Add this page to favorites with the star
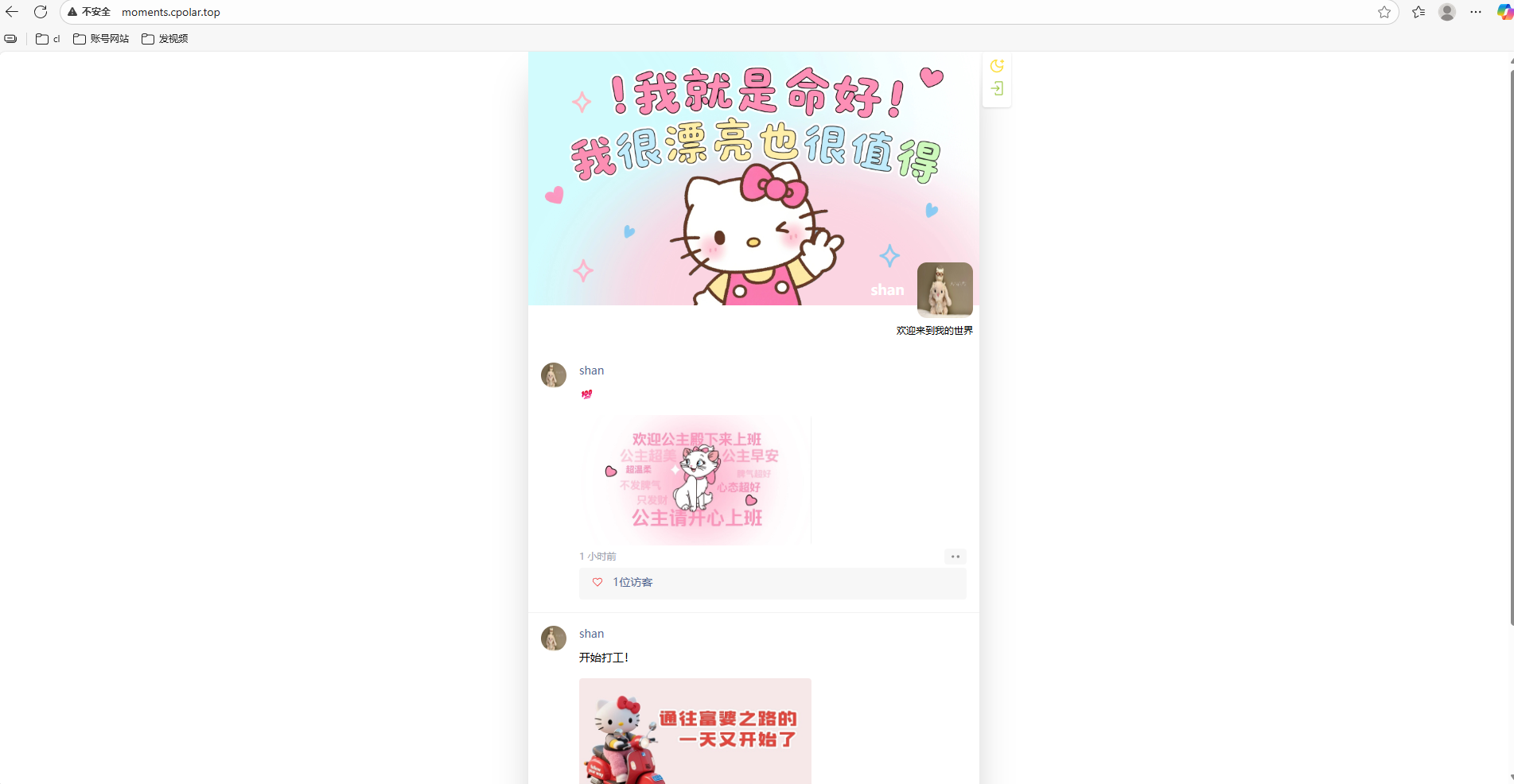 tap(1384, 12)
